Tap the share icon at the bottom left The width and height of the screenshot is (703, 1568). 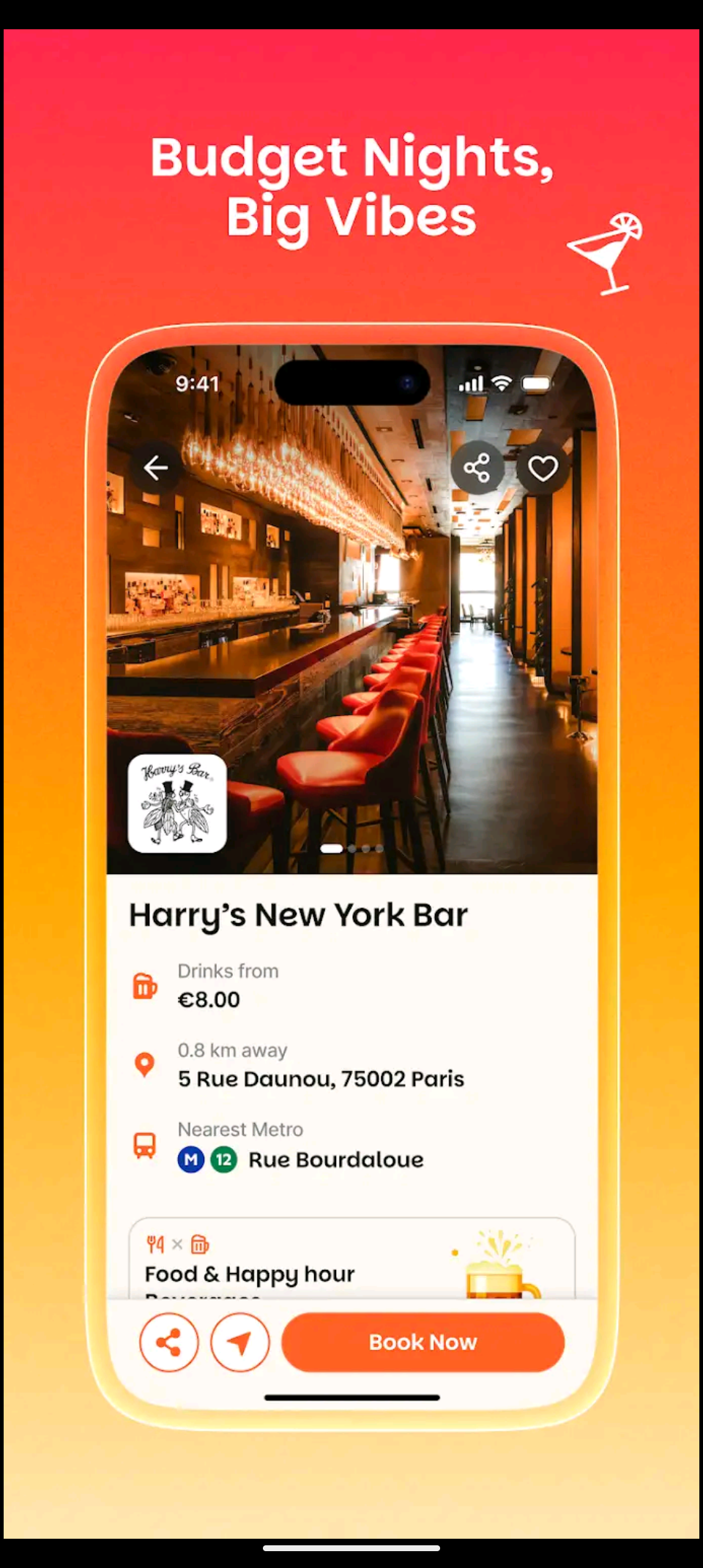click(168, 1342)
